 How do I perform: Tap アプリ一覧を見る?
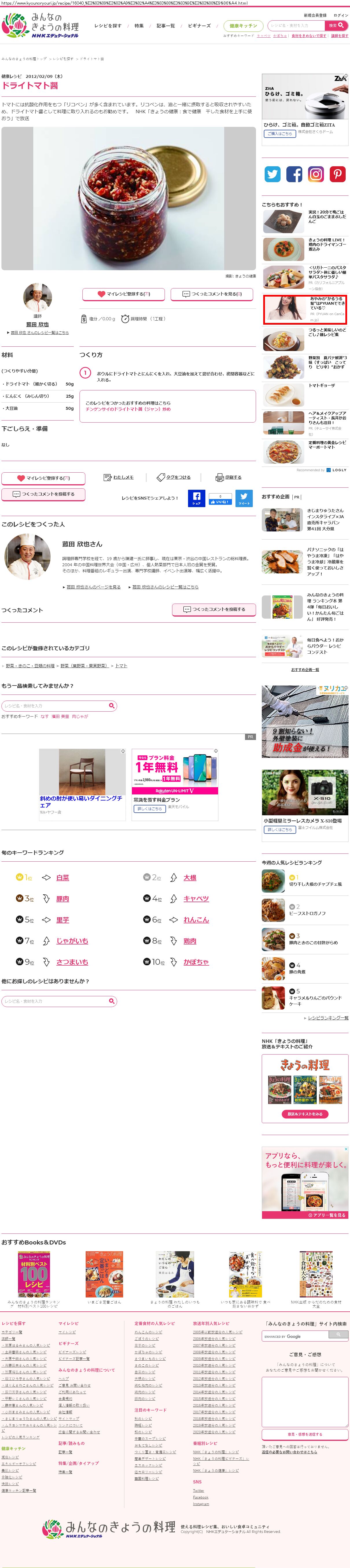point(305,1215)
